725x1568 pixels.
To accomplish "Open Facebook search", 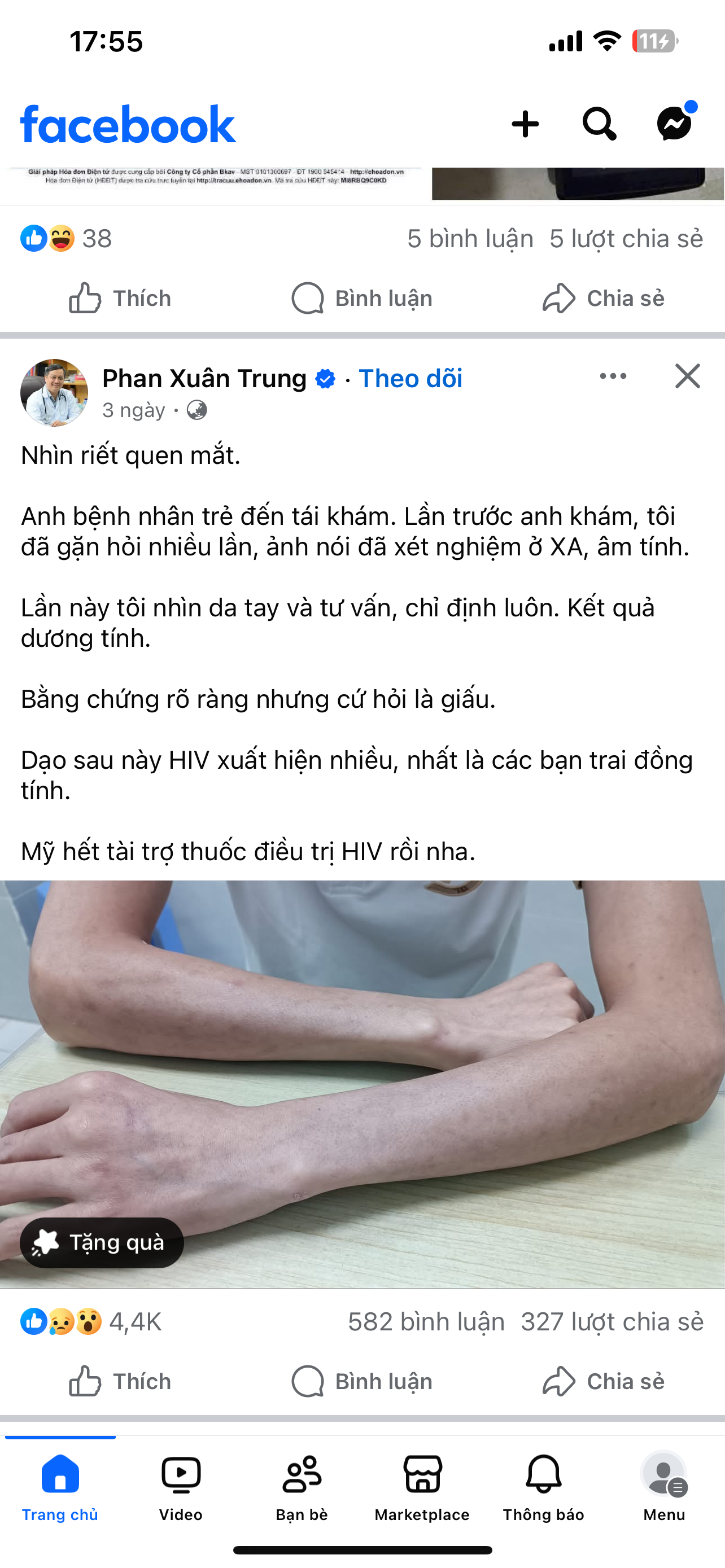I will pyautogui.click(x=599, y=124).
